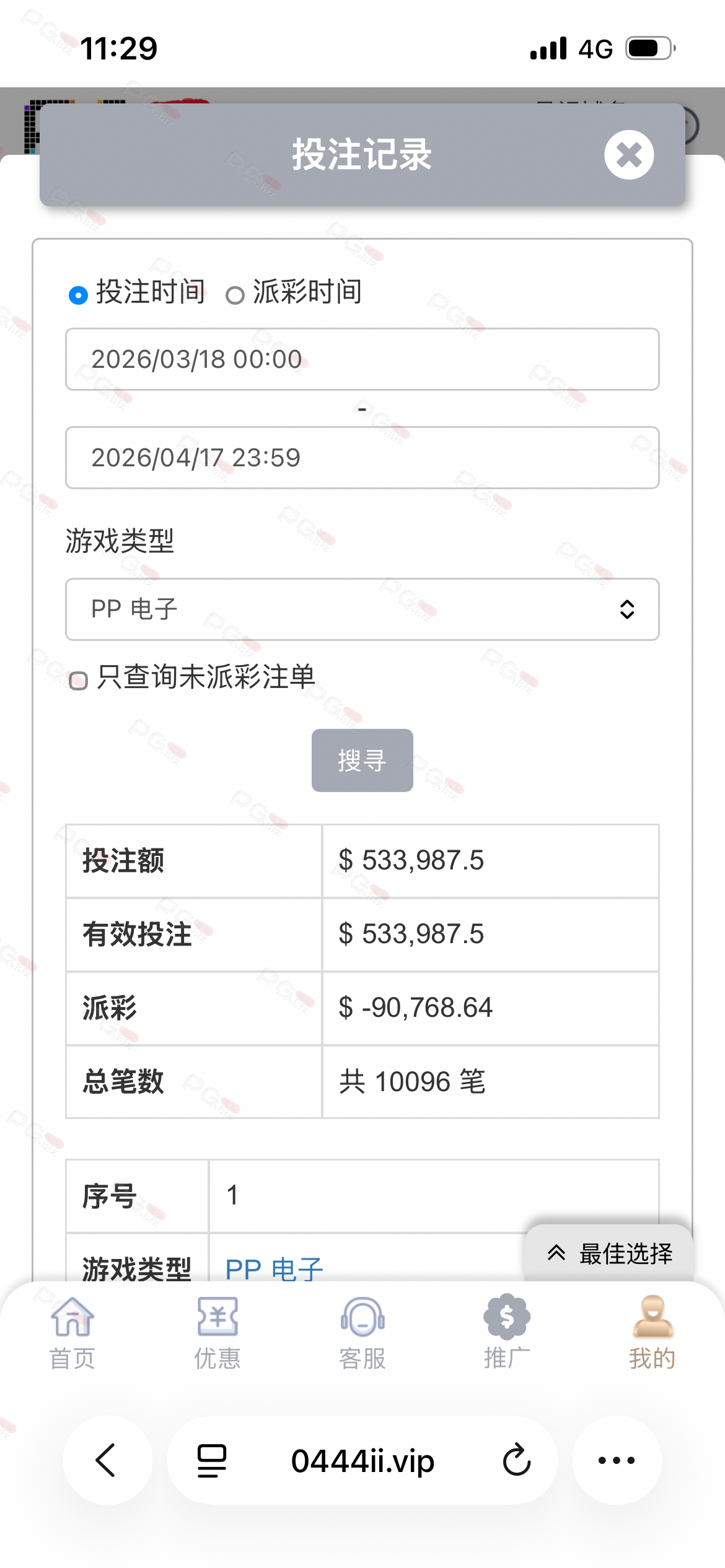Open the browser page options icon
The image size is (725, 1568).
tap(211, 1460)
